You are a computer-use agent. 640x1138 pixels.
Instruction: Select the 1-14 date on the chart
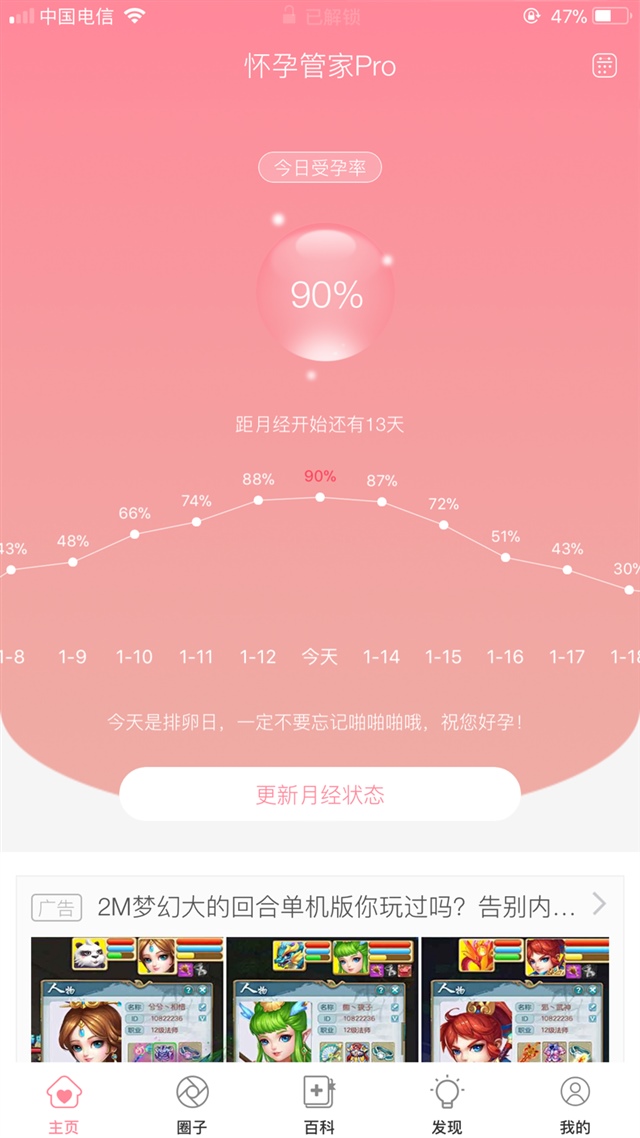pyautogui.click(x=381, y=657)
